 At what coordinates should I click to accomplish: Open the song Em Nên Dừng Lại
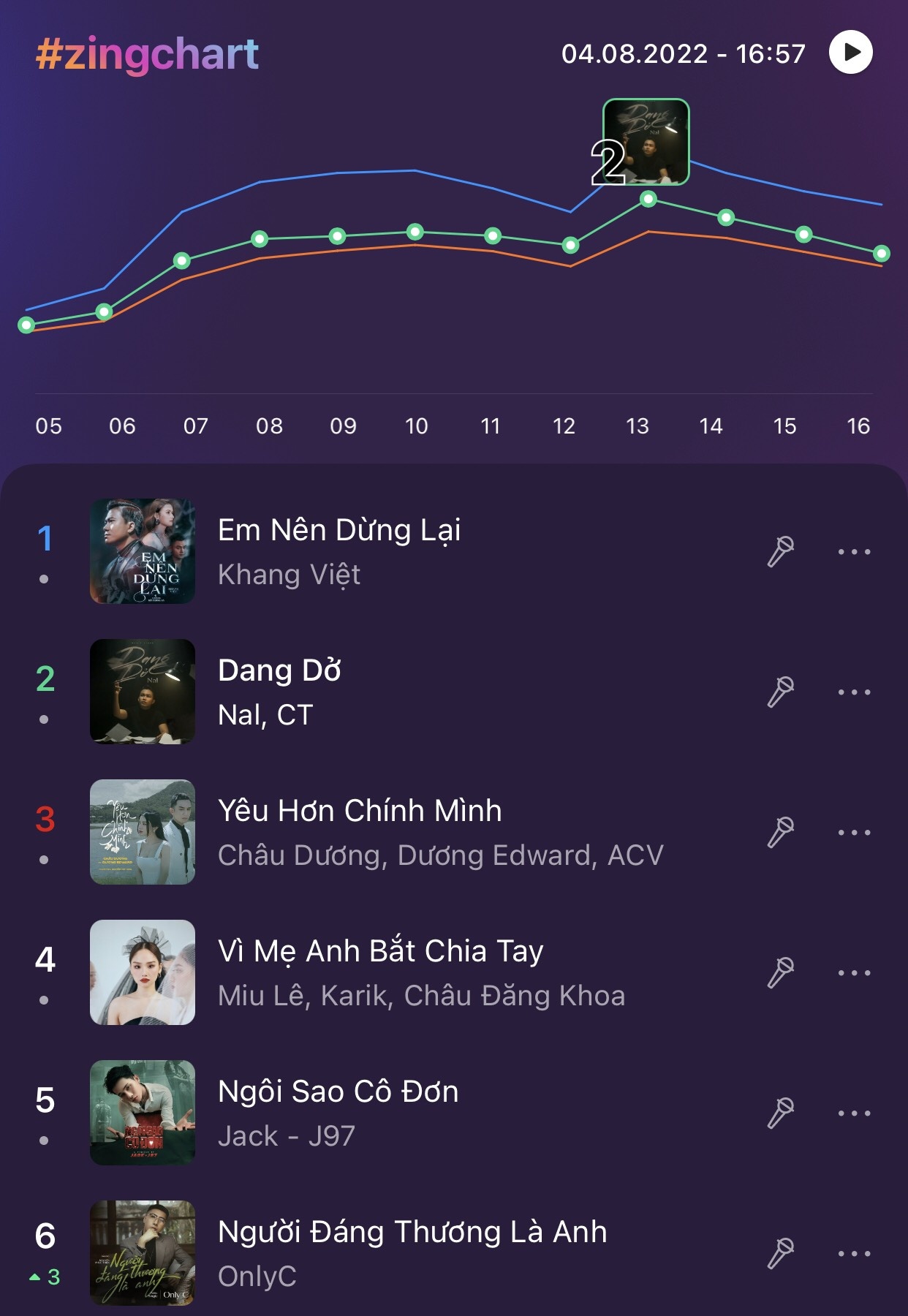pos(341,530)
